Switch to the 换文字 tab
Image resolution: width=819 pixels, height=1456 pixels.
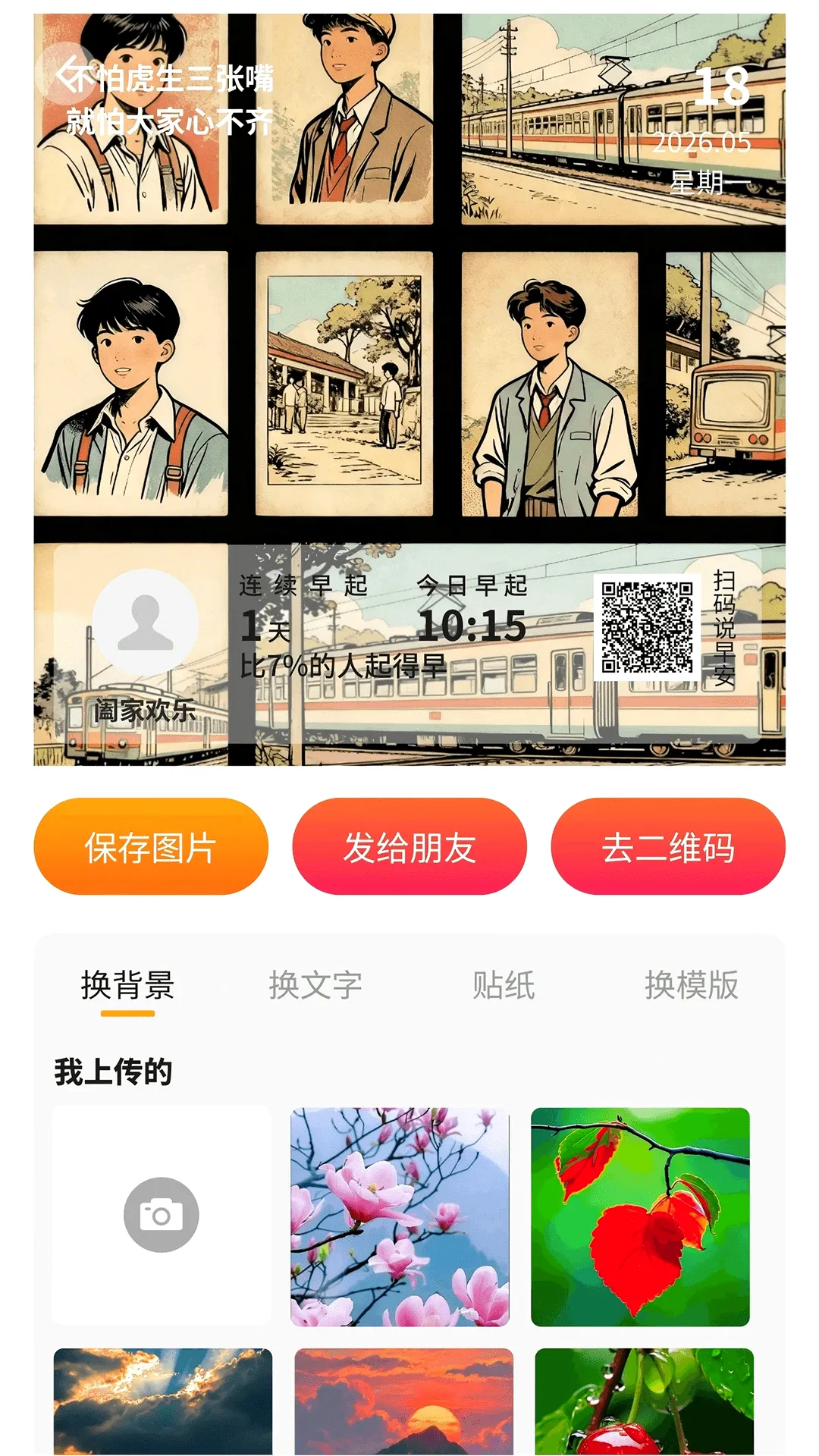point(315,985)
